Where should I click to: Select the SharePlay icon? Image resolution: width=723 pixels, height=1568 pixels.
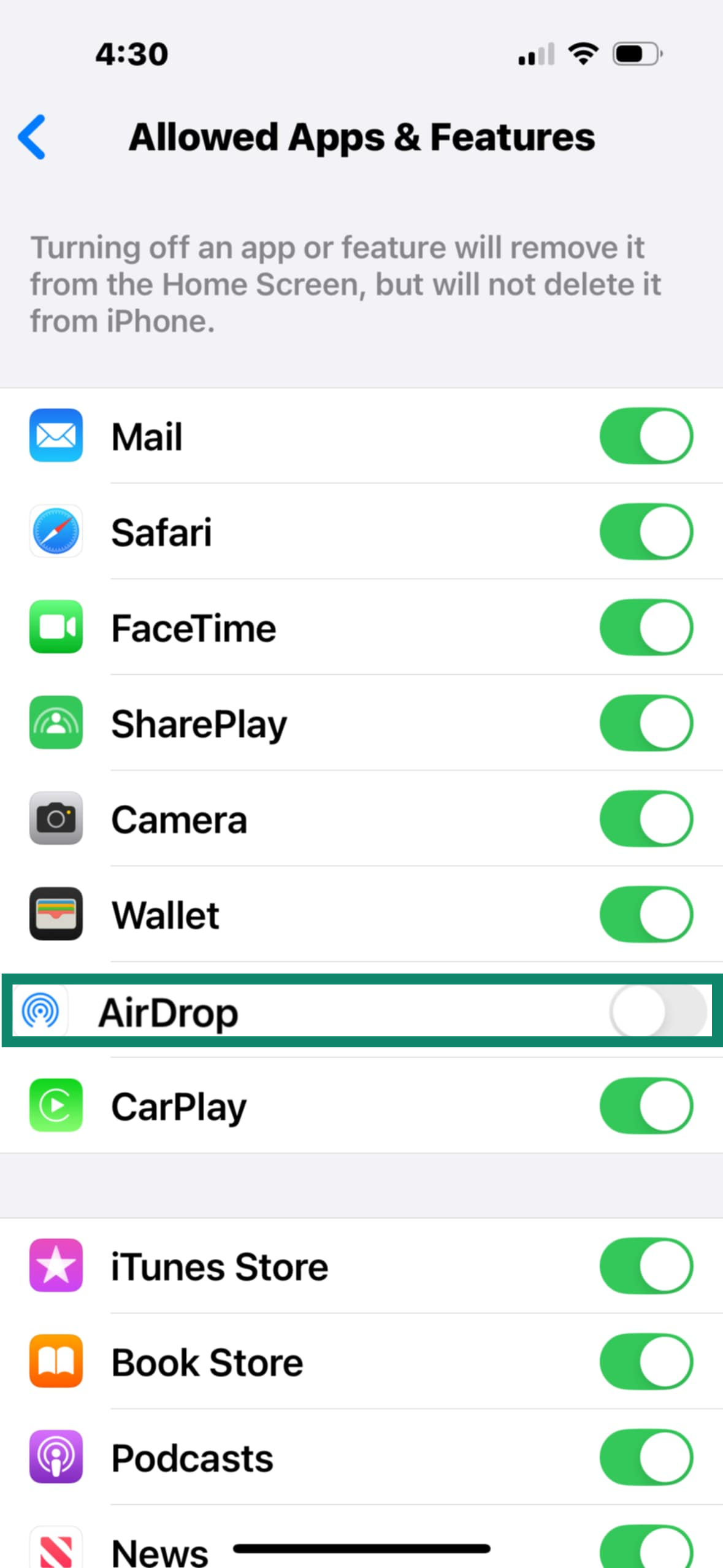click(55, 723)
